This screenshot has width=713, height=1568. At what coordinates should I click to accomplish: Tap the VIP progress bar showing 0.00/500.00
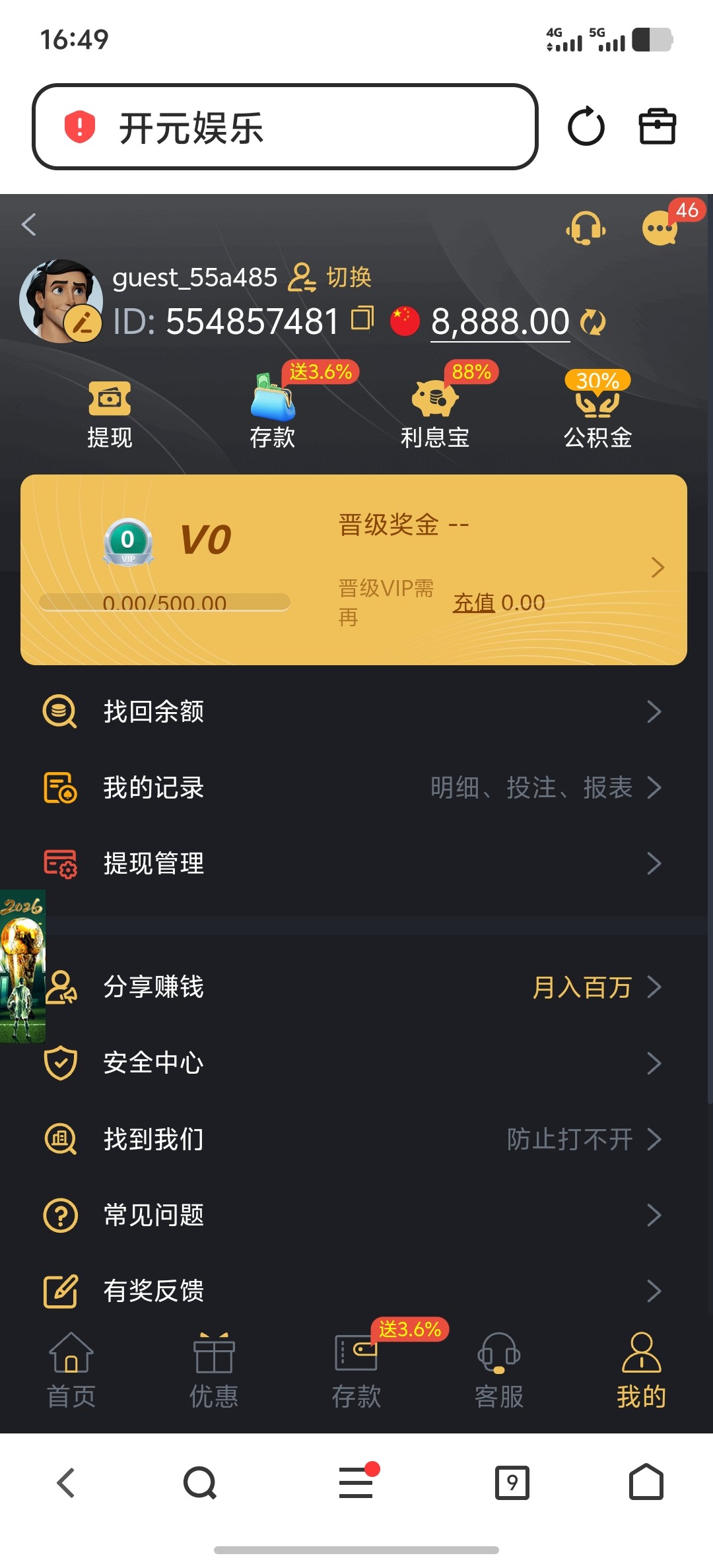tap(165, 601)
